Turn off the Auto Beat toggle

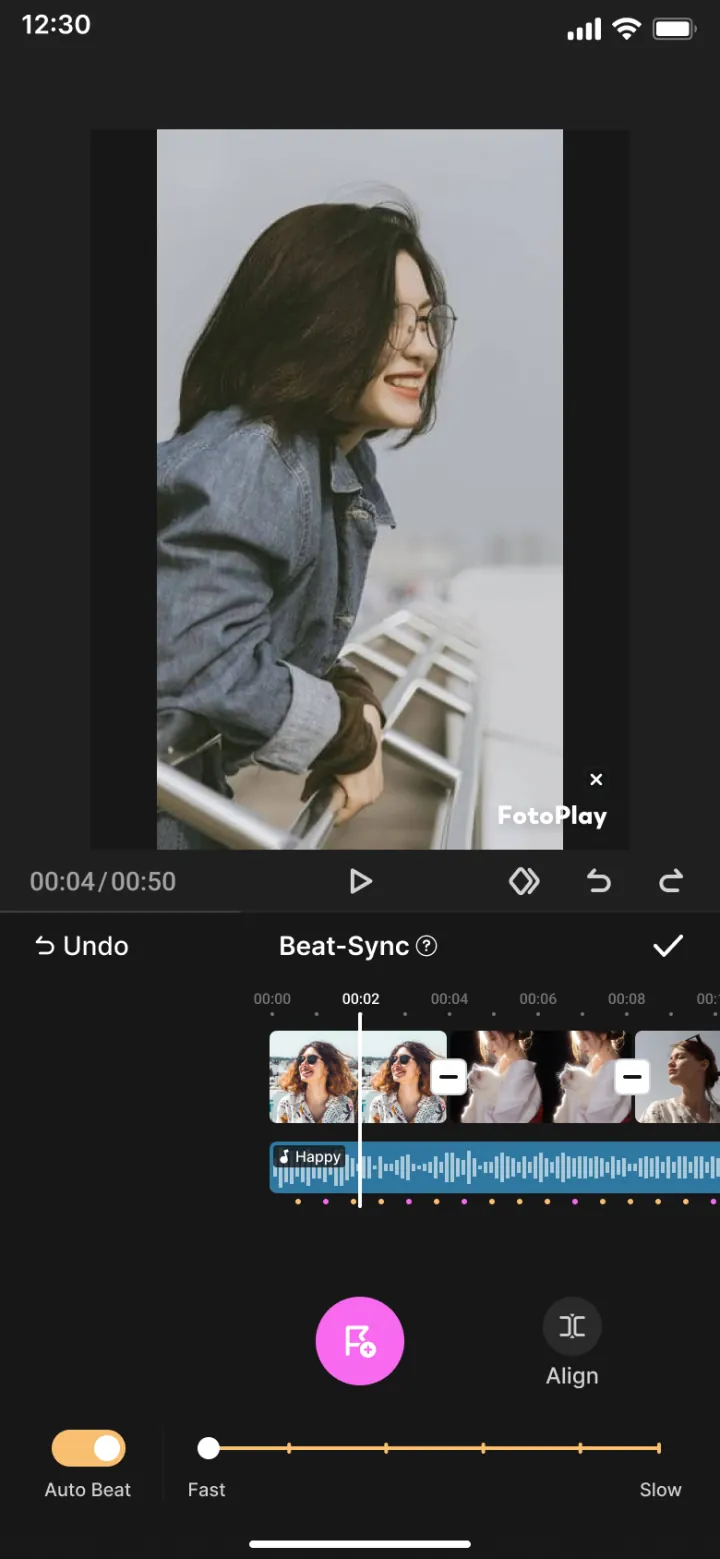pyautogui.click(x=88, y=1448)
